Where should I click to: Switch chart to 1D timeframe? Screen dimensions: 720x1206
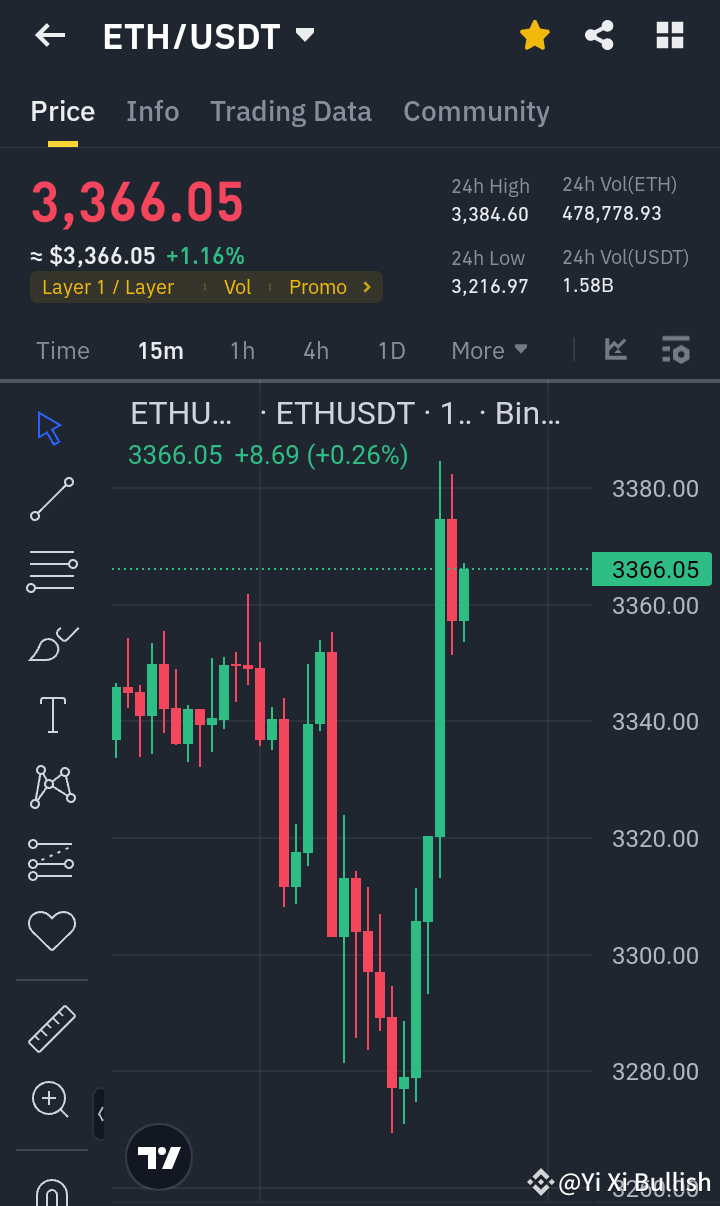click(x=391, y=350)
